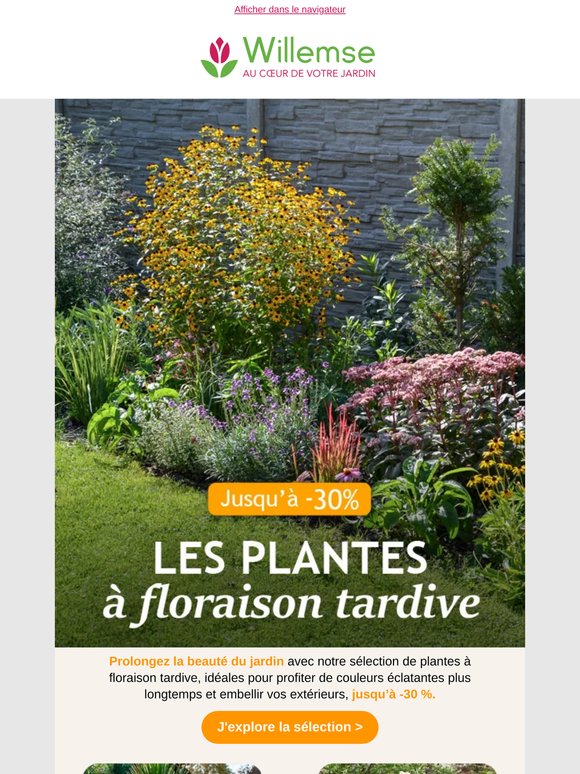Viewport: 580px width, 774px height.
Task: Tap the Willemse logo header
Action: point(289,57)
